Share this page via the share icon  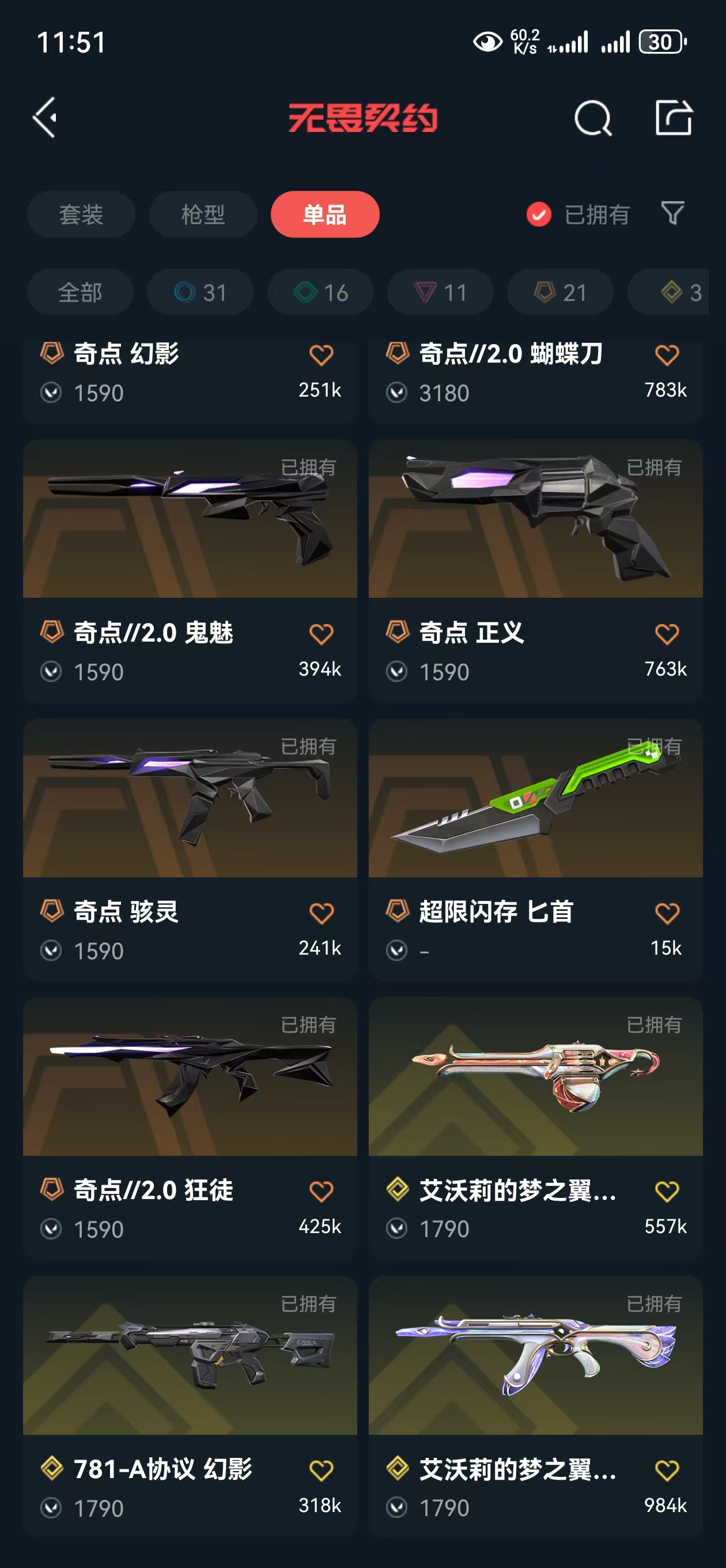(674, 118)
